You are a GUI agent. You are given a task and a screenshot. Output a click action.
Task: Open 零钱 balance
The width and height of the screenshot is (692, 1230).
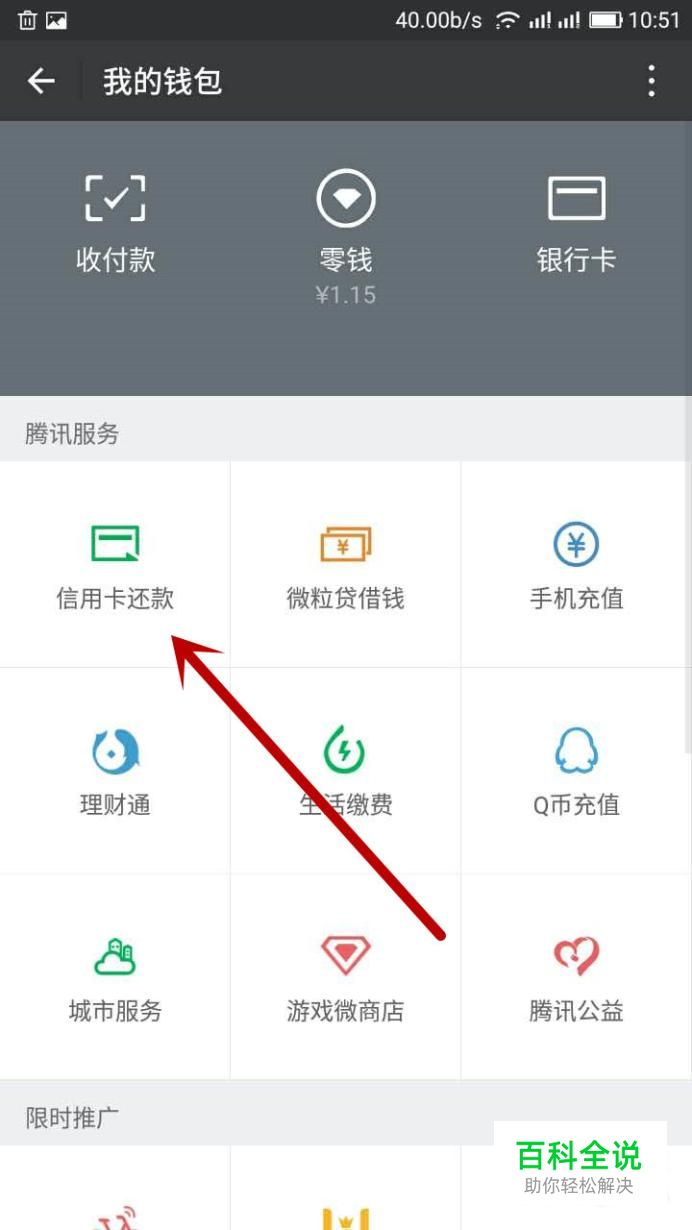pyautogui.click(x=346, y=237)
